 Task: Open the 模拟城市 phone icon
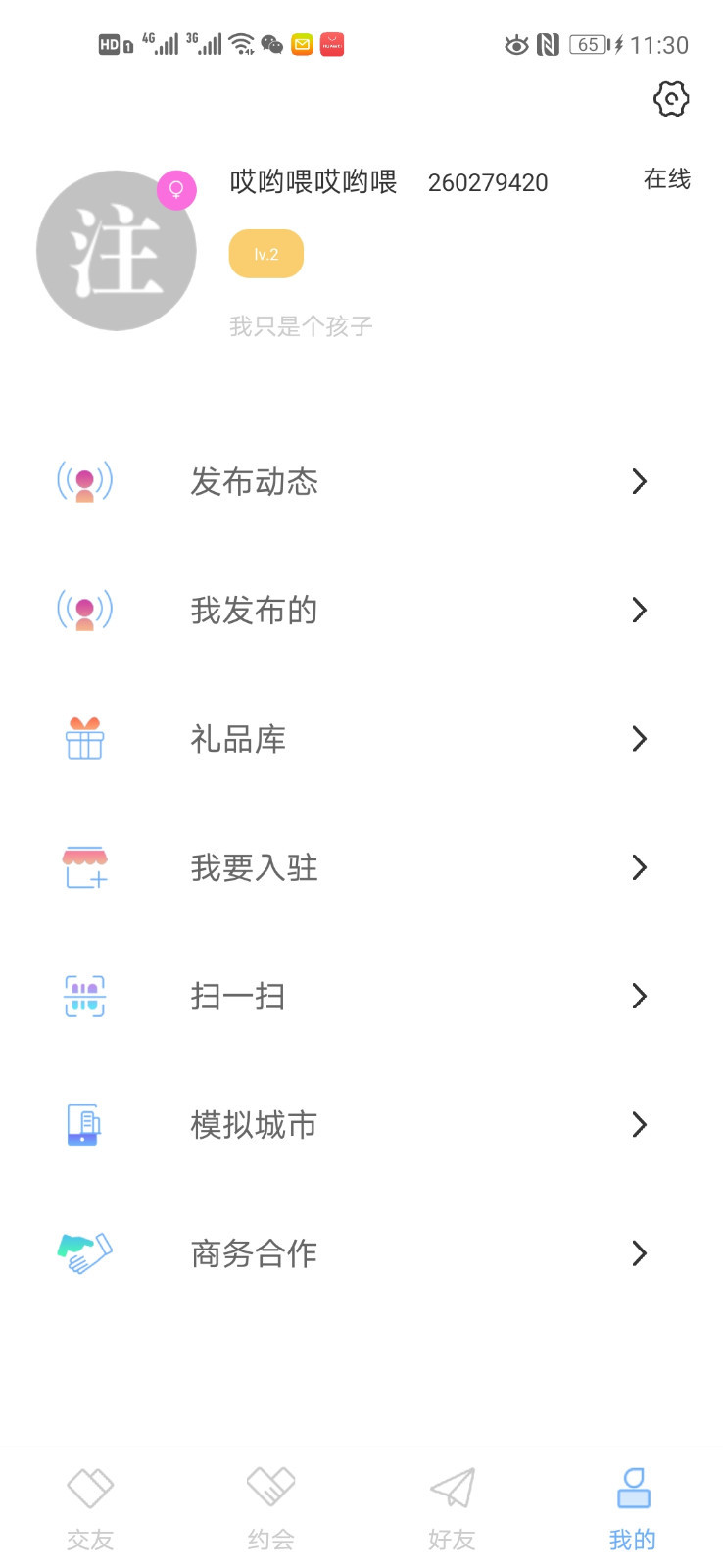[x=83, y=1124]
